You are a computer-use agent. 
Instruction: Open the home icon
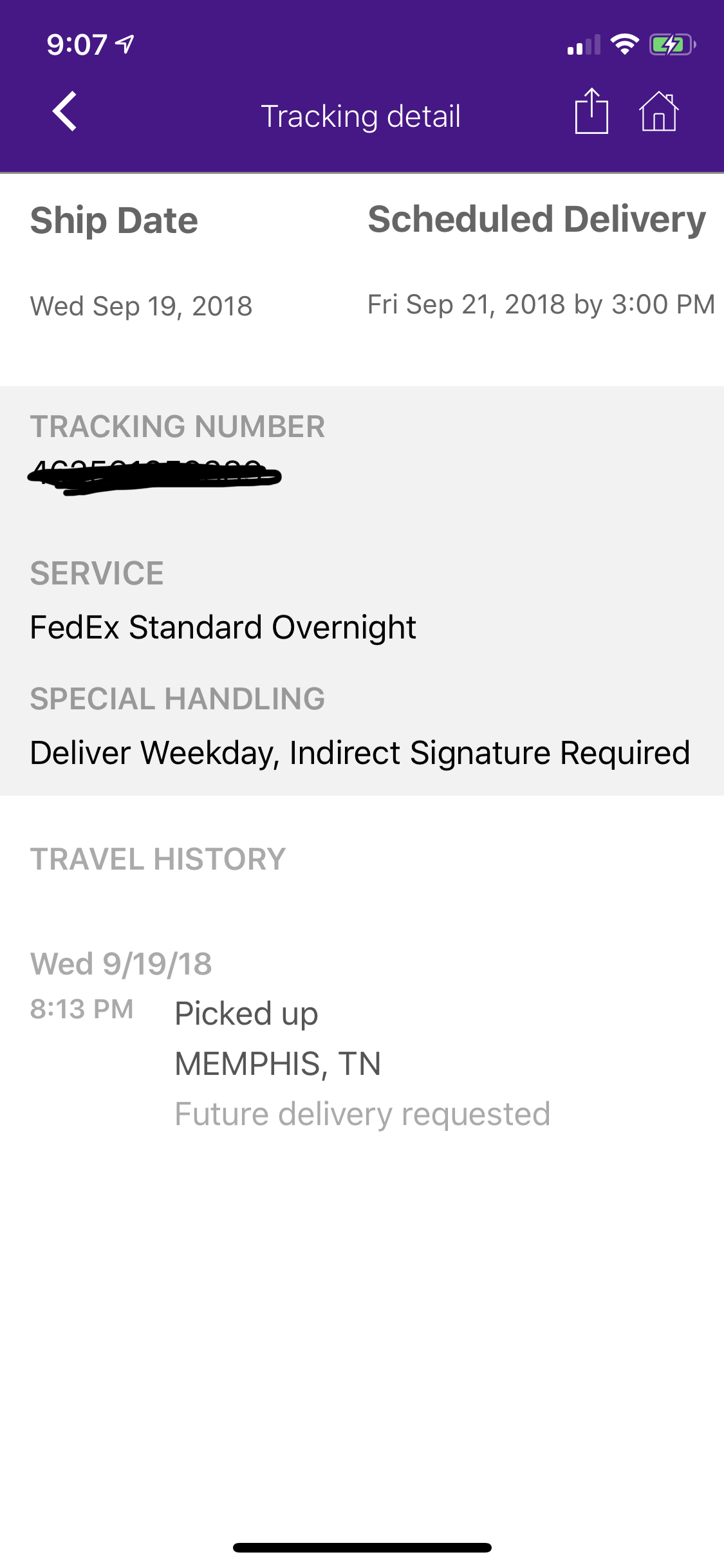[x=658, y=111]
